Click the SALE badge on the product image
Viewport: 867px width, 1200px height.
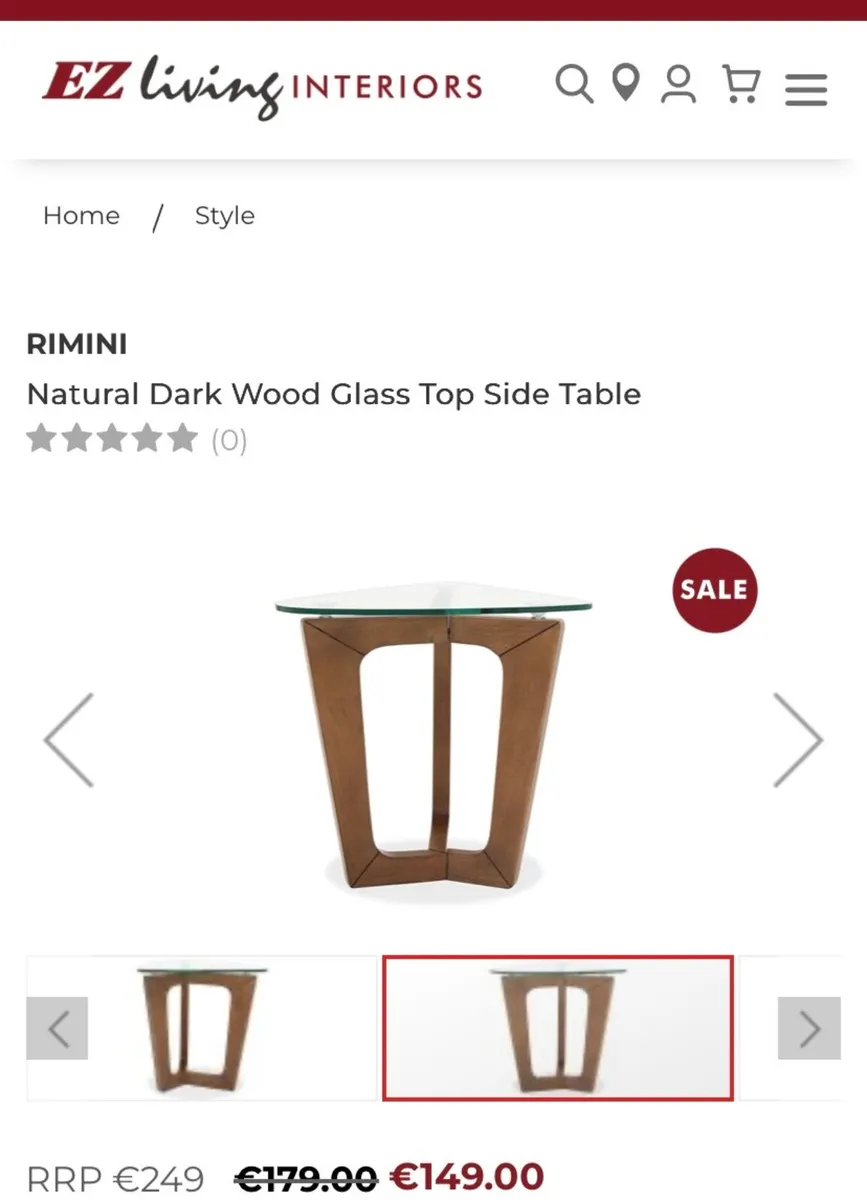(713, 590)
